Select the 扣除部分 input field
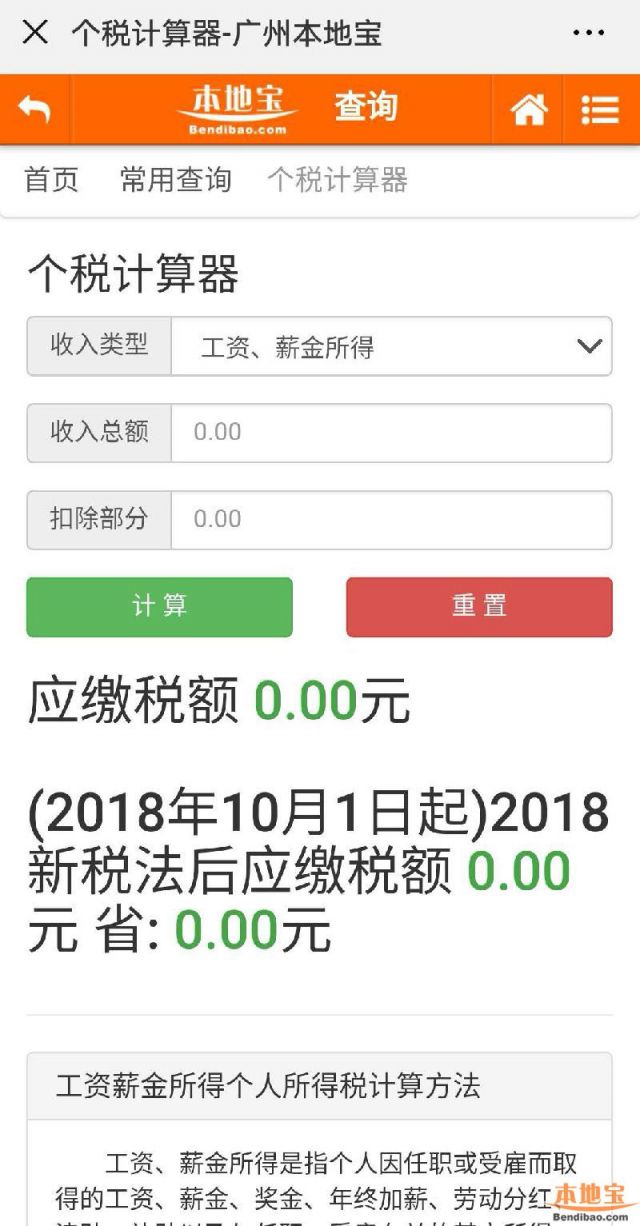640x1226 pixels. (391, 519)
